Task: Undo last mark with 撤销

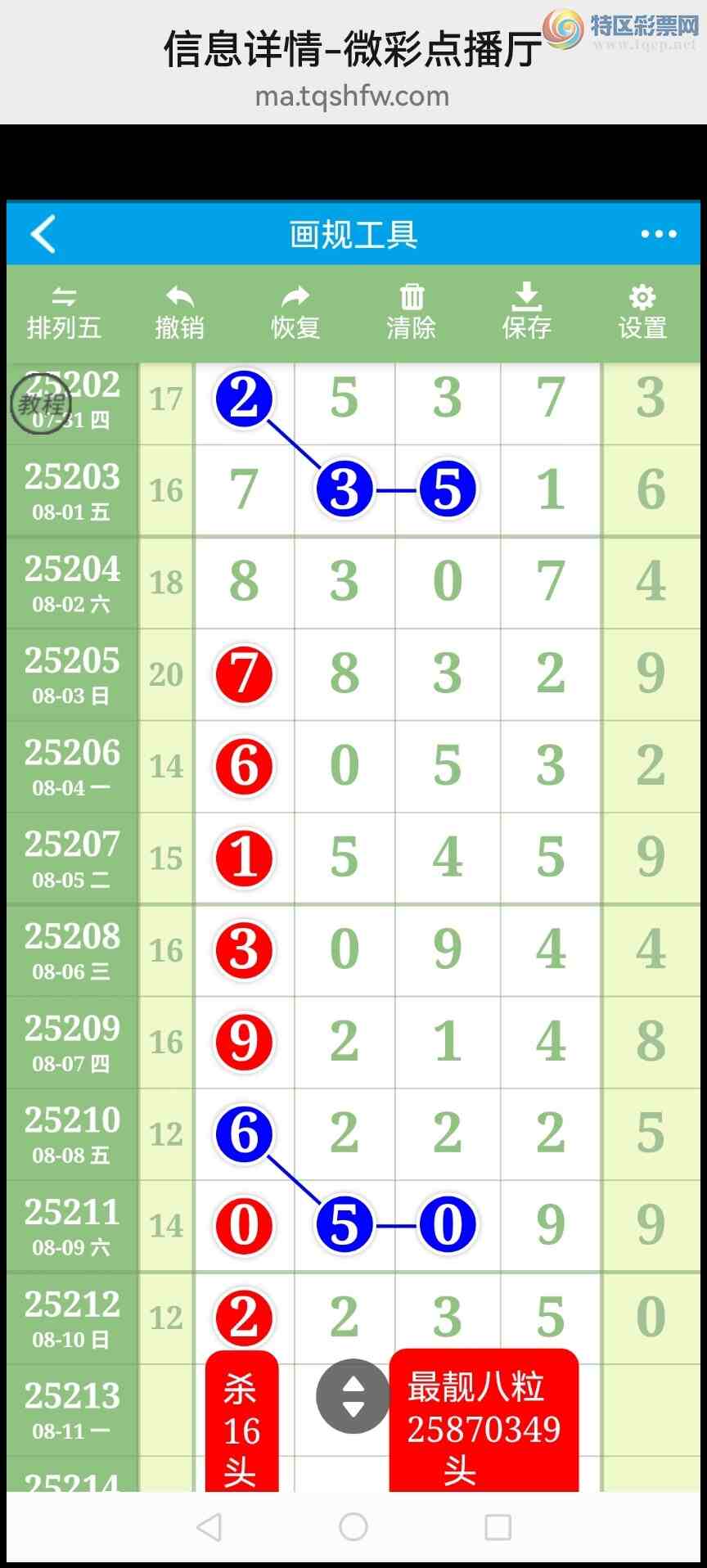Action: click(x=179, y=313)
